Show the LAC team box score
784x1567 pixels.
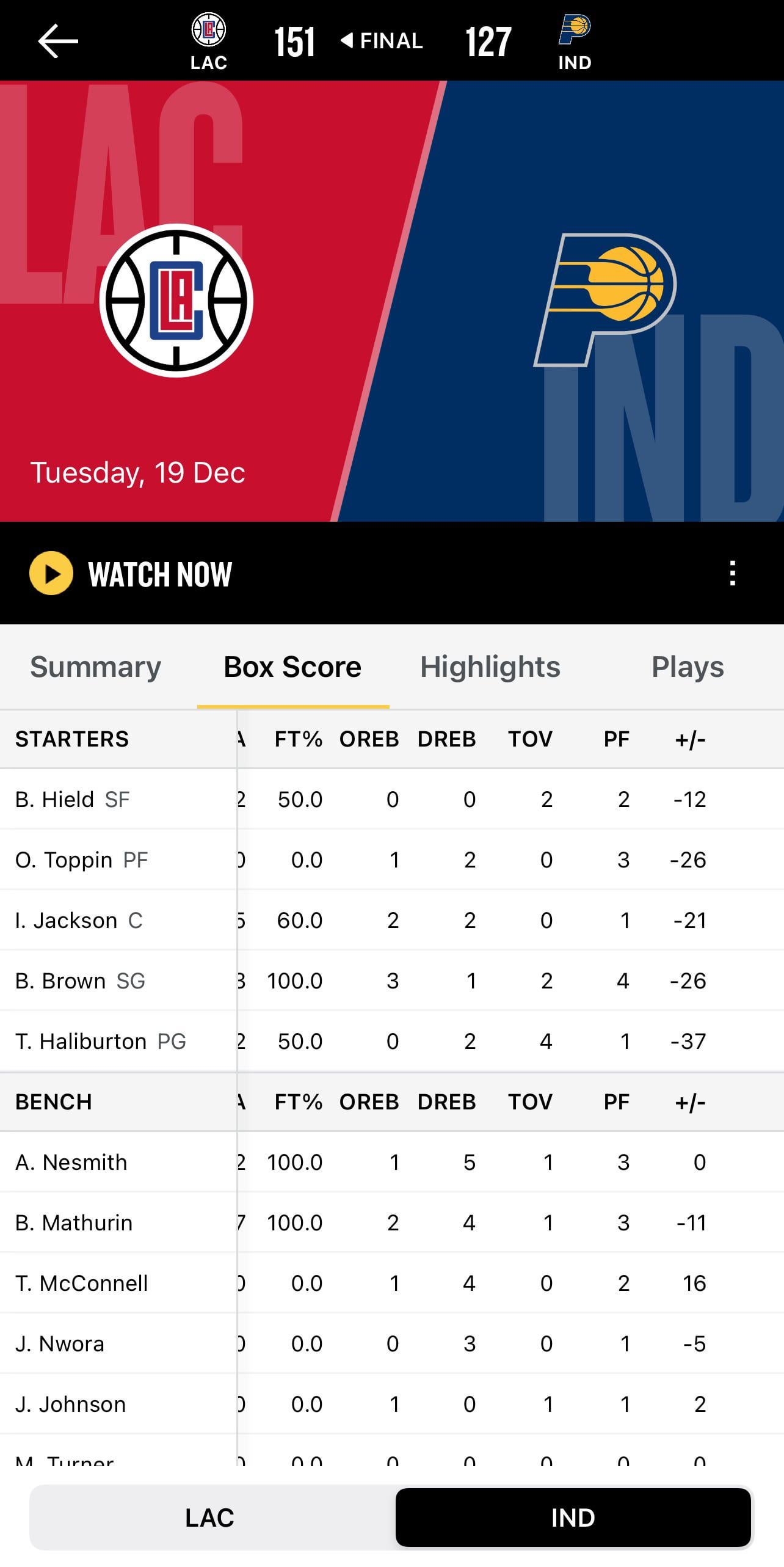pyautogui.click(x=210, y=1518)
